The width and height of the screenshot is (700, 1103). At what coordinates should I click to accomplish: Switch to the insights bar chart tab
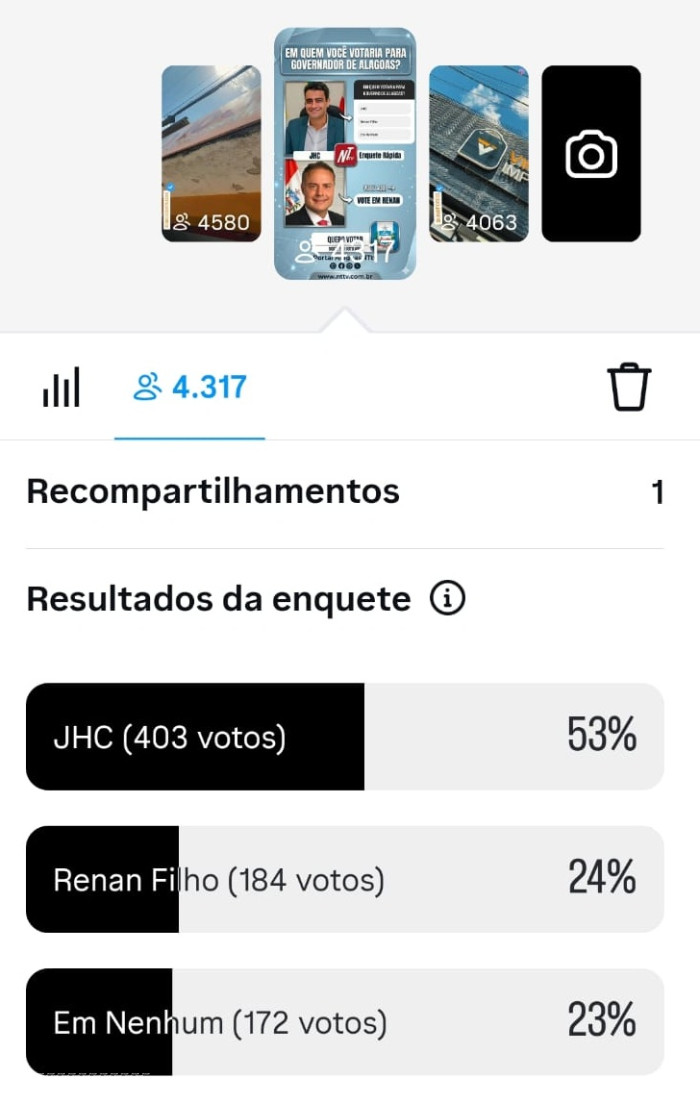(x=61, y=387)
